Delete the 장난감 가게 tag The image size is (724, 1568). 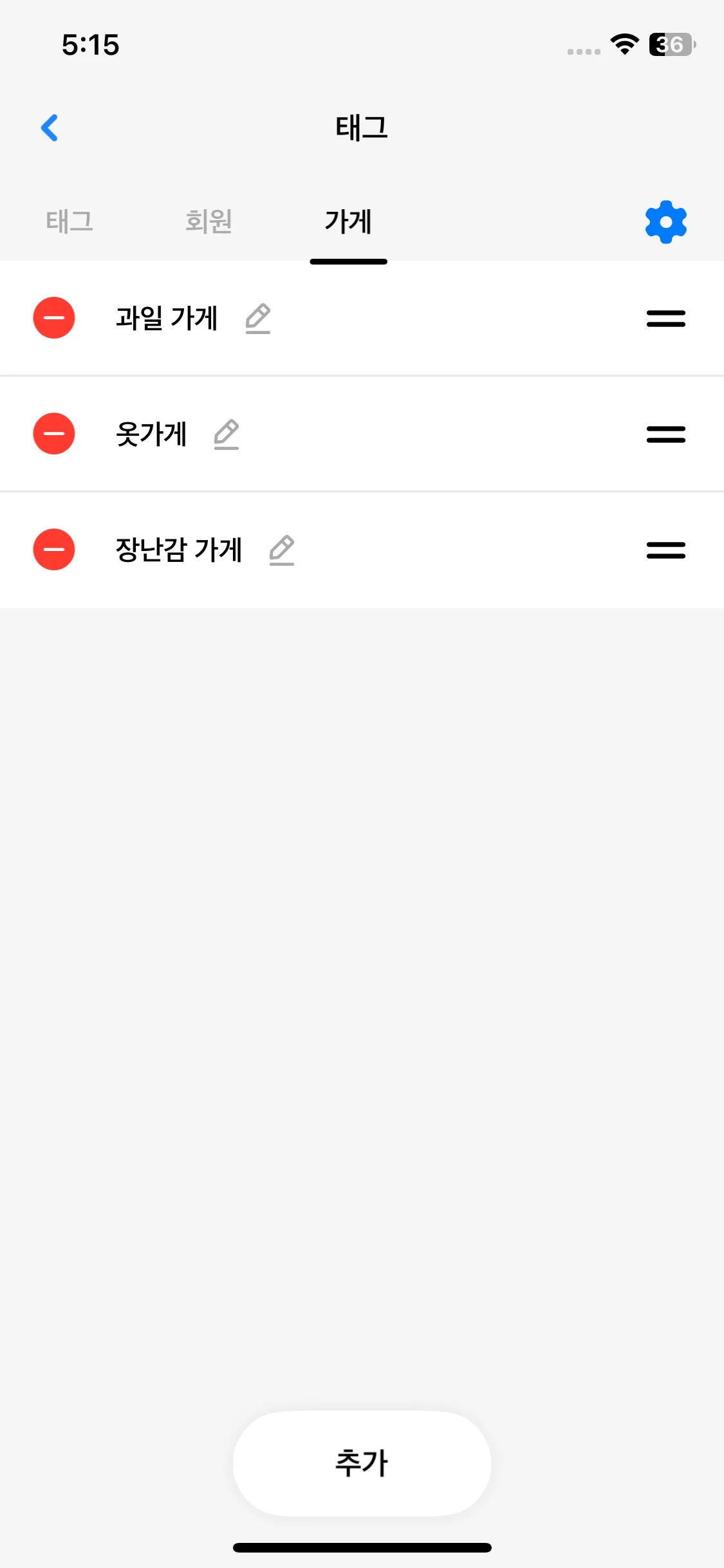click(x=54, y=550)
